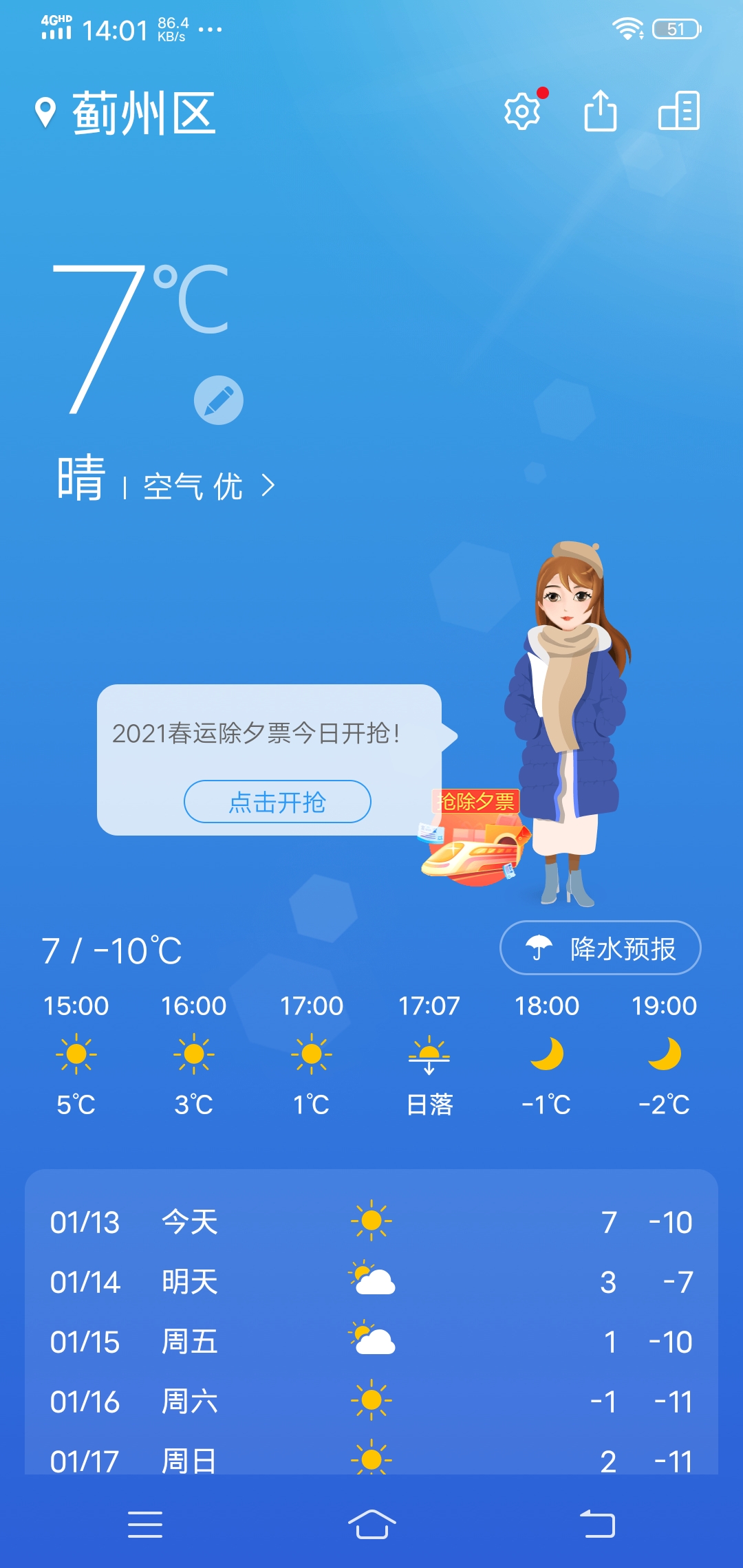Open the 01/16 周六 forecast row
This screenshot has width=743, height=1568.
[371, 1402]
